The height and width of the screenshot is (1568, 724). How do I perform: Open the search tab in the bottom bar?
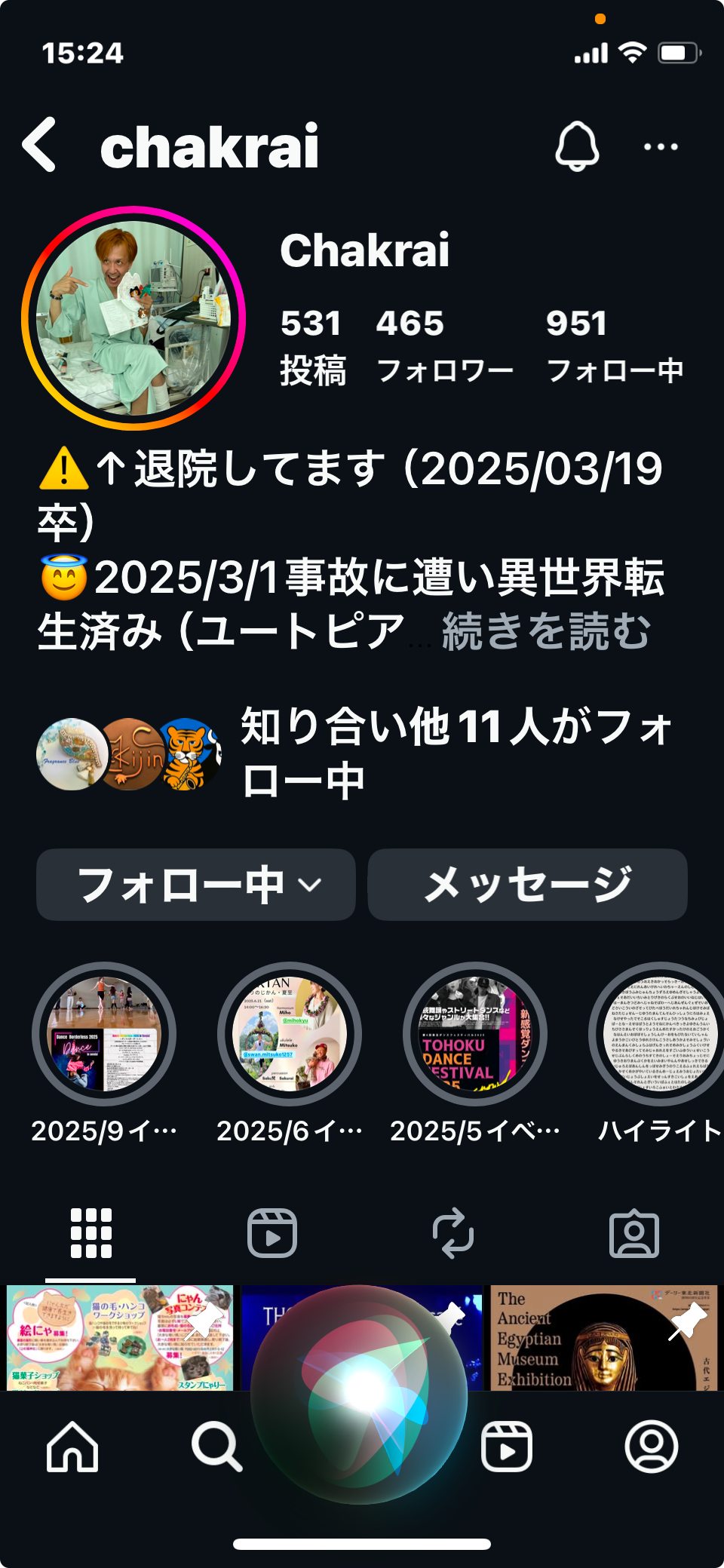pos(216,1447)
